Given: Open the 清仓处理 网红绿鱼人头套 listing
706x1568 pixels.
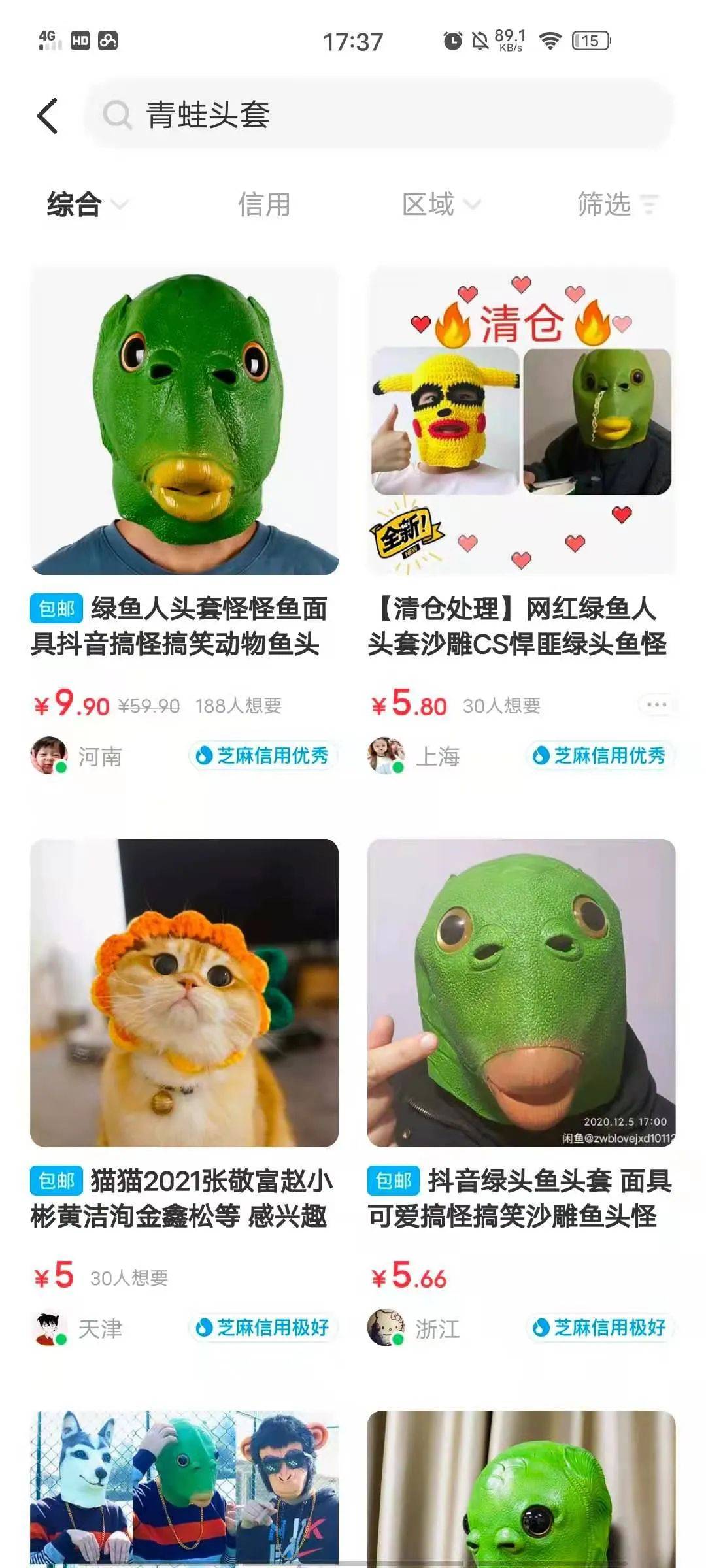Looking at the screenshot, I should tap(521, 421).
